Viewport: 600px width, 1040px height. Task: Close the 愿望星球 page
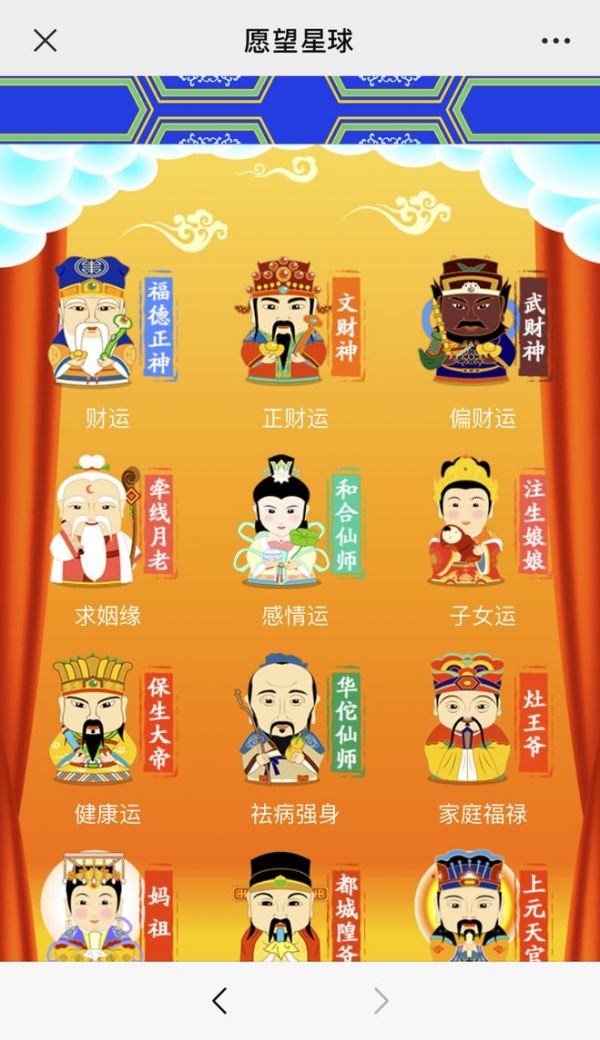[45, 40]
